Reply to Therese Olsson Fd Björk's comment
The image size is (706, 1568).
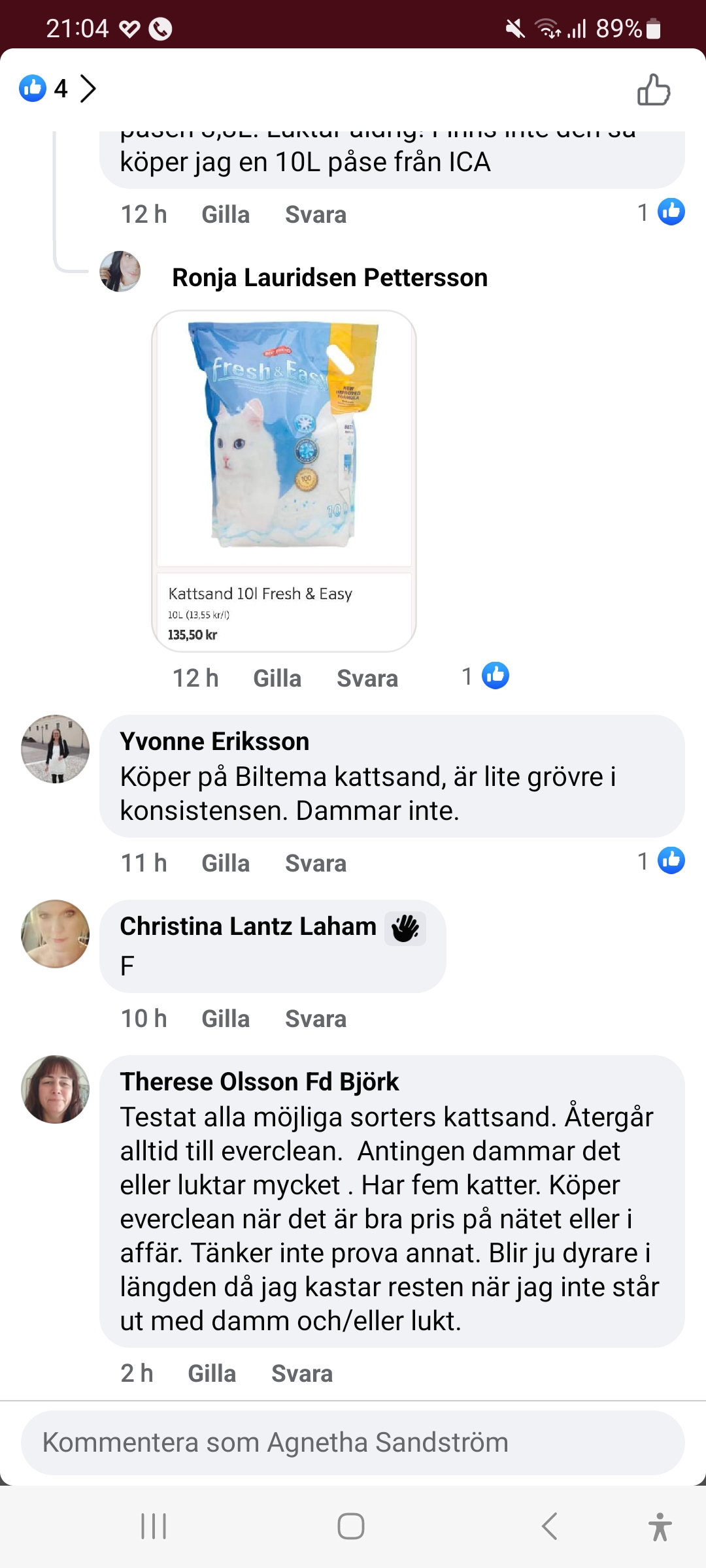coord(301,1373)
